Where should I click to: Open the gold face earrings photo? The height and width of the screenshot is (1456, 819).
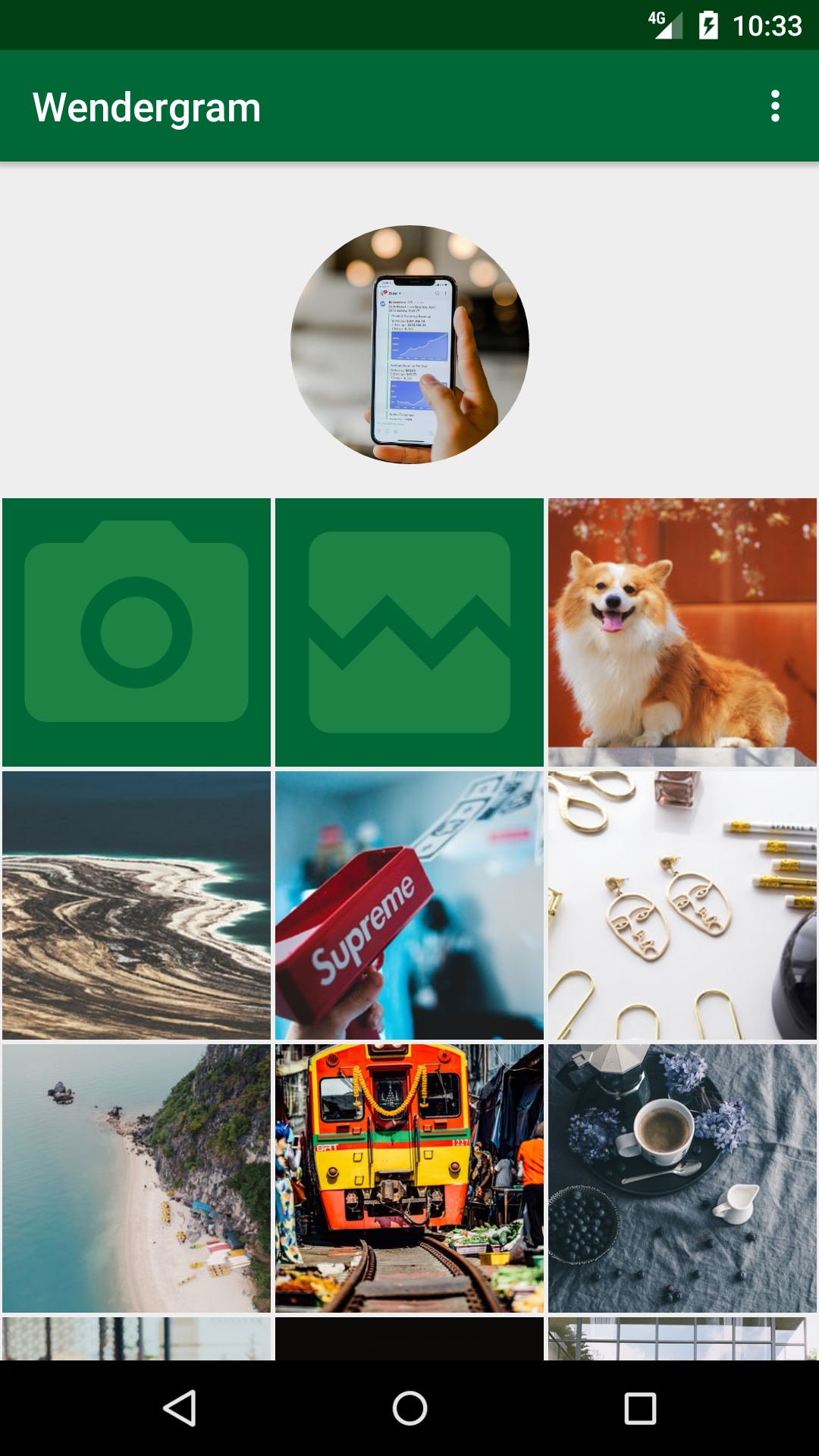click(x=682, y=905)
